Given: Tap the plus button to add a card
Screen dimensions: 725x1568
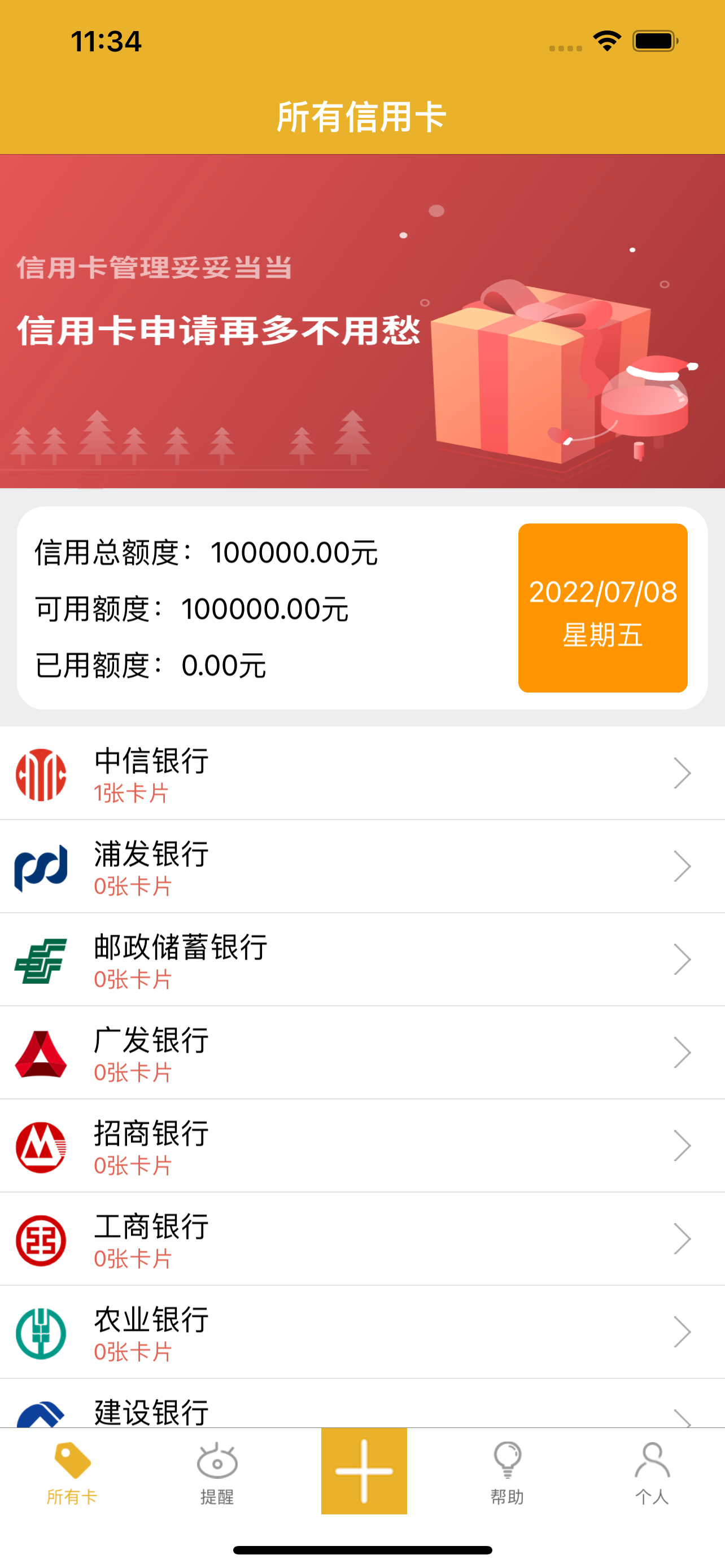Looking at the screenshot, I should [x=364, y=1470].
